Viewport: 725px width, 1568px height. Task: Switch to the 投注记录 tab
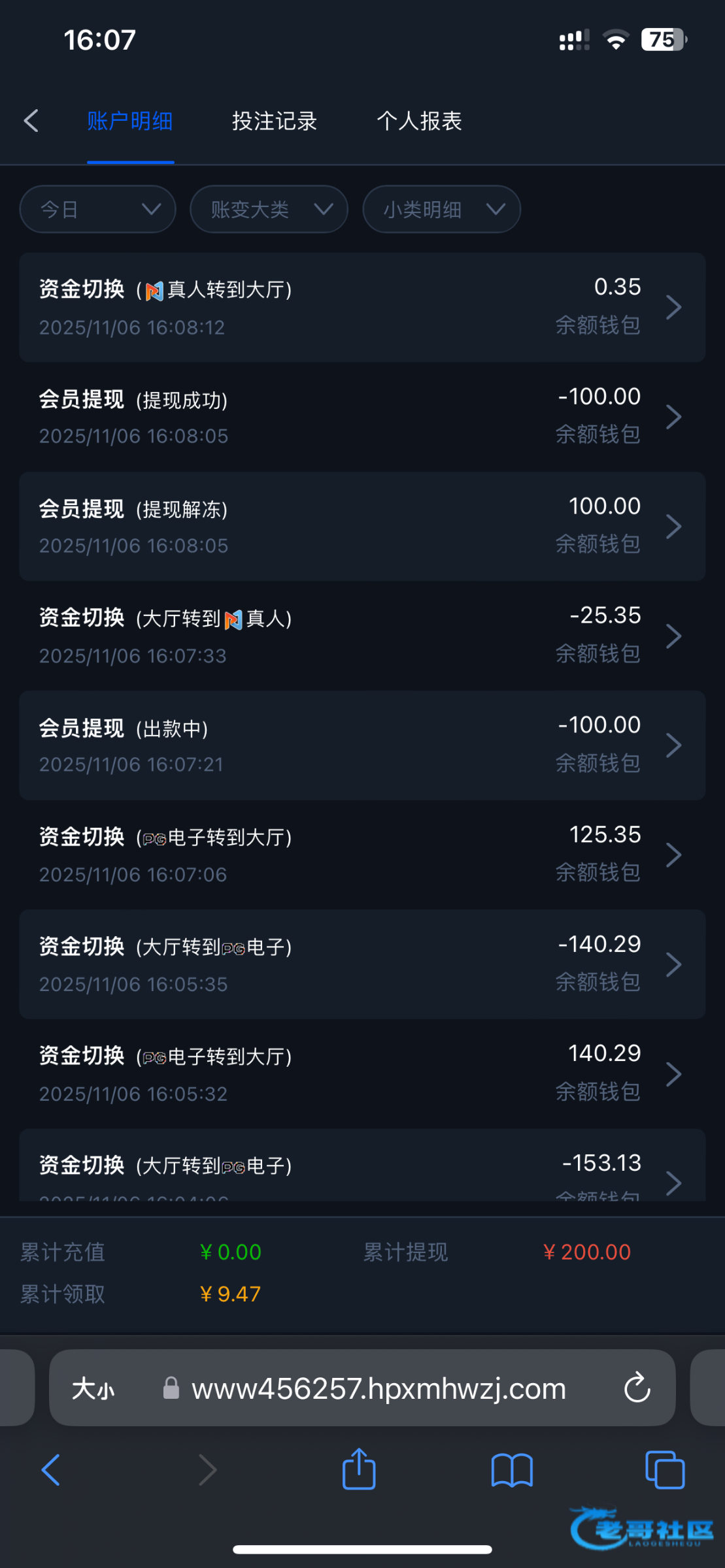275,121
